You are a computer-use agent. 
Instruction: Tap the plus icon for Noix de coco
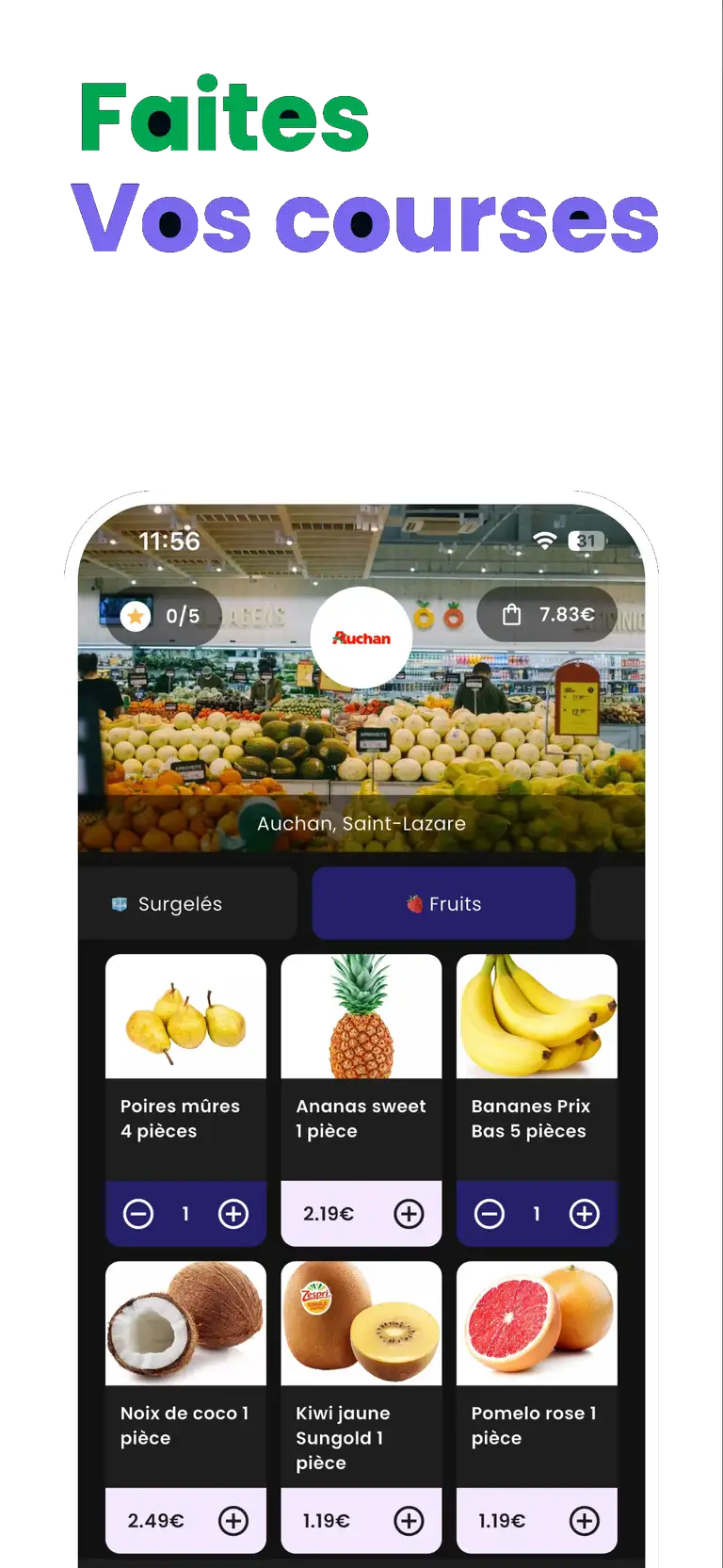232,1520
